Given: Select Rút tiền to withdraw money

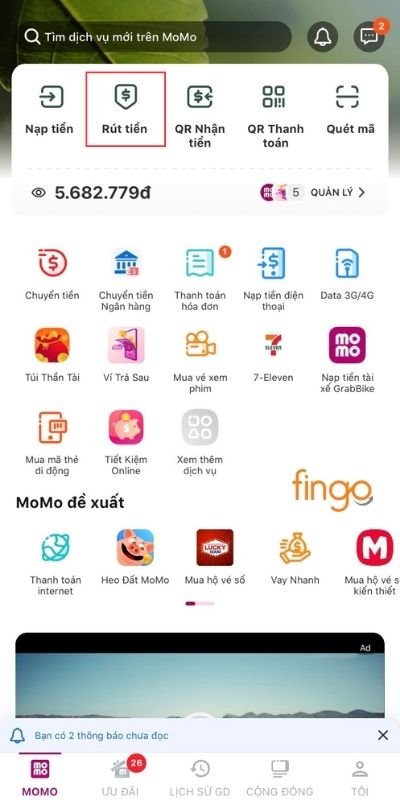Looking at the screenshot, I should [x=125, y=109].
